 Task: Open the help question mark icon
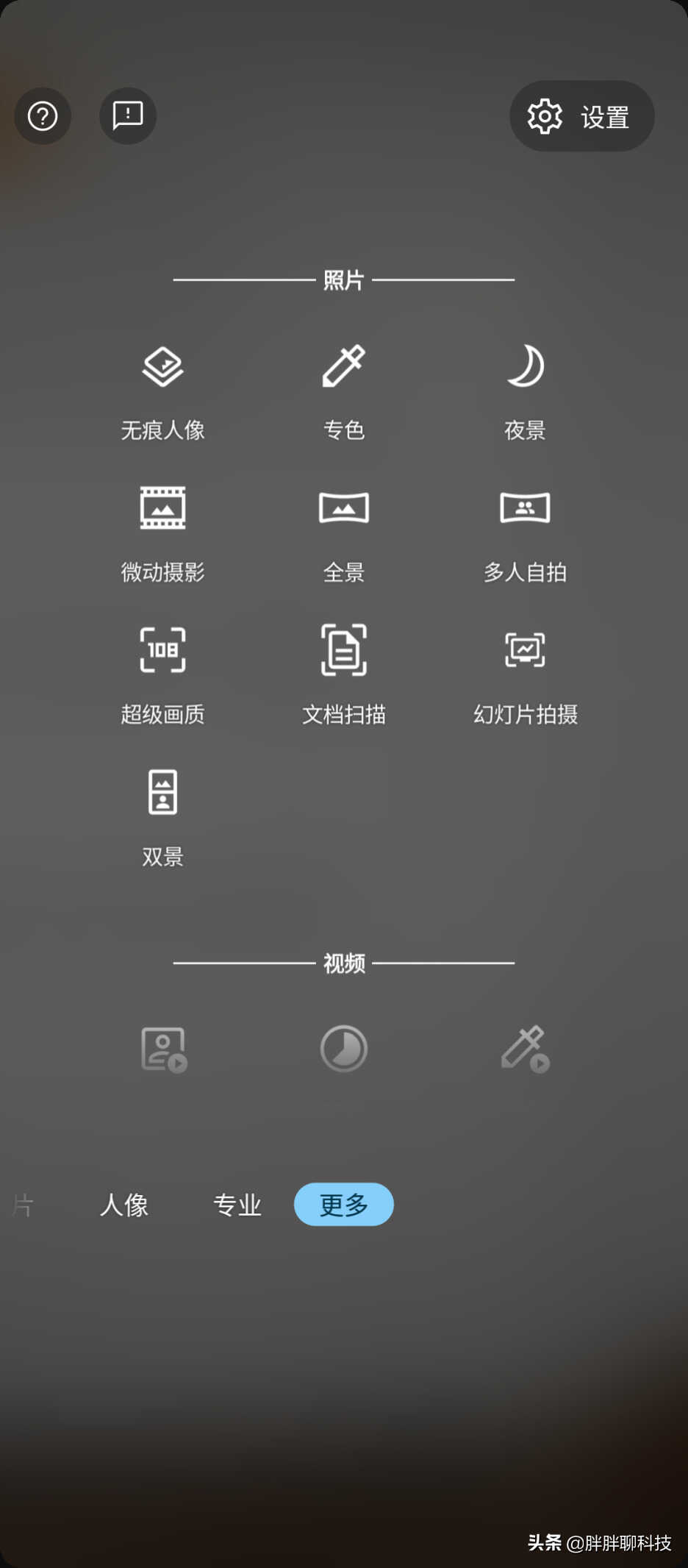(43, 116)
